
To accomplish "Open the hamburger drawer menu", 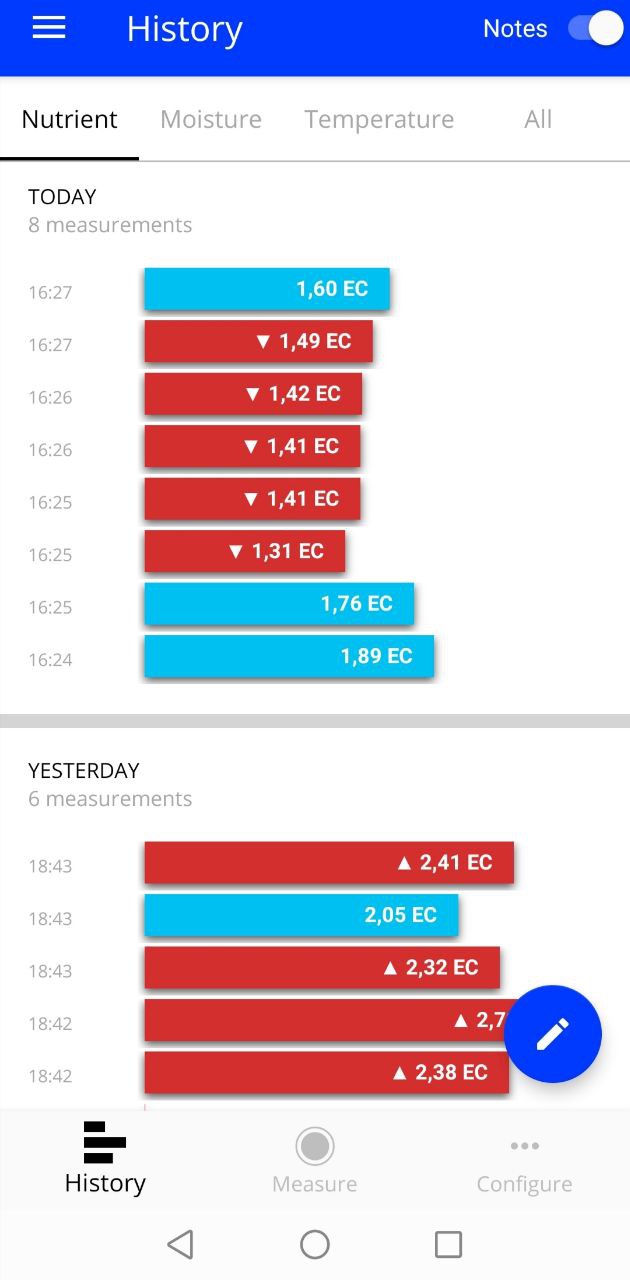I will pos(49,28).
